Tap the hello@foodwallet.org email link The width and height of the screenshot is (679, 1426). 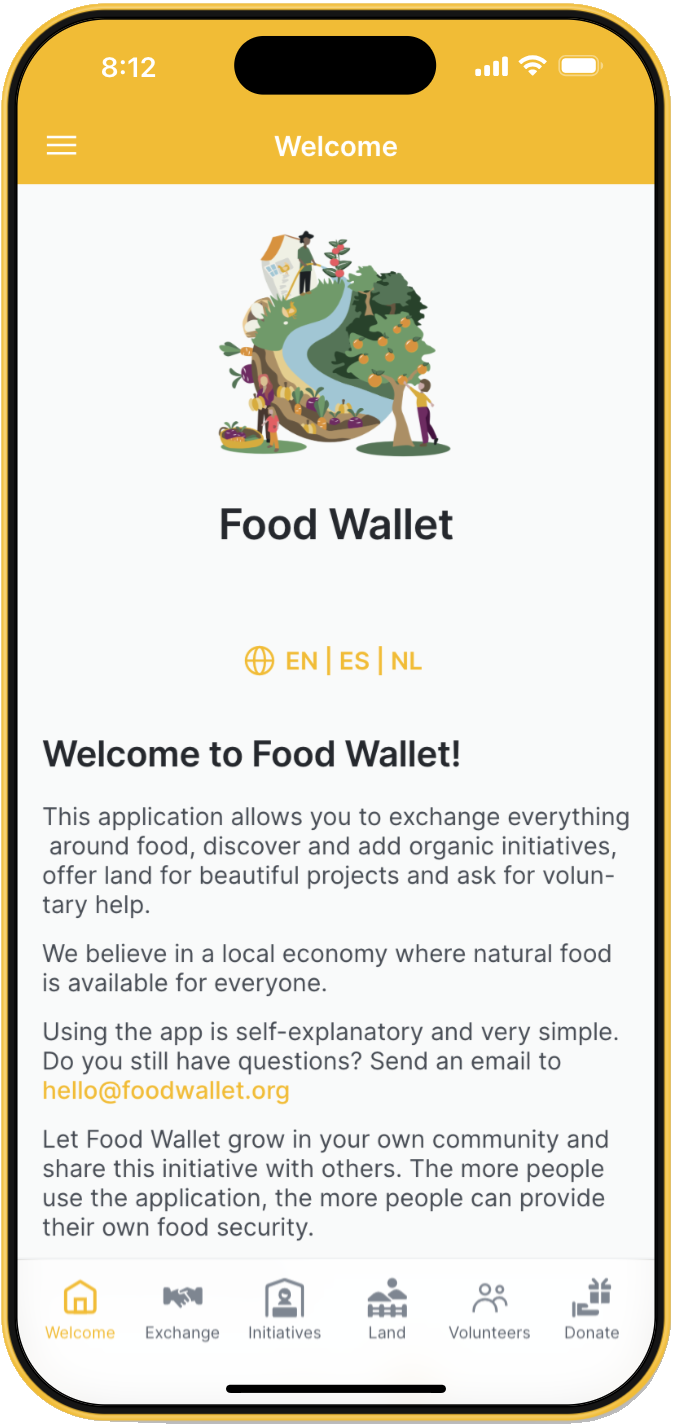coord(166,1090)
